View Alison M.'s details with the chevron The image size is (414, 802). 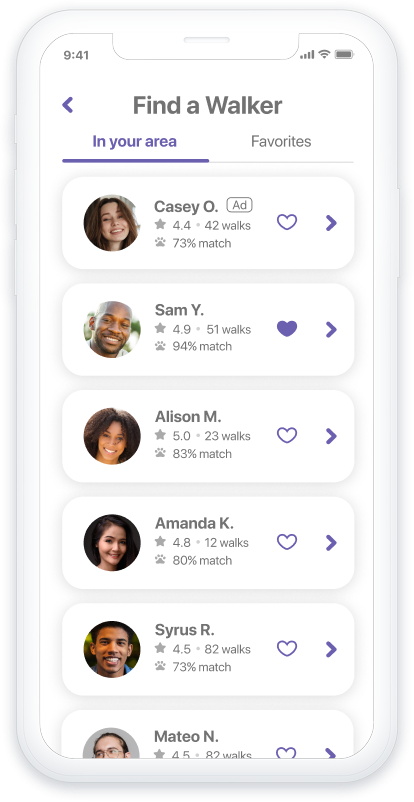331,436
